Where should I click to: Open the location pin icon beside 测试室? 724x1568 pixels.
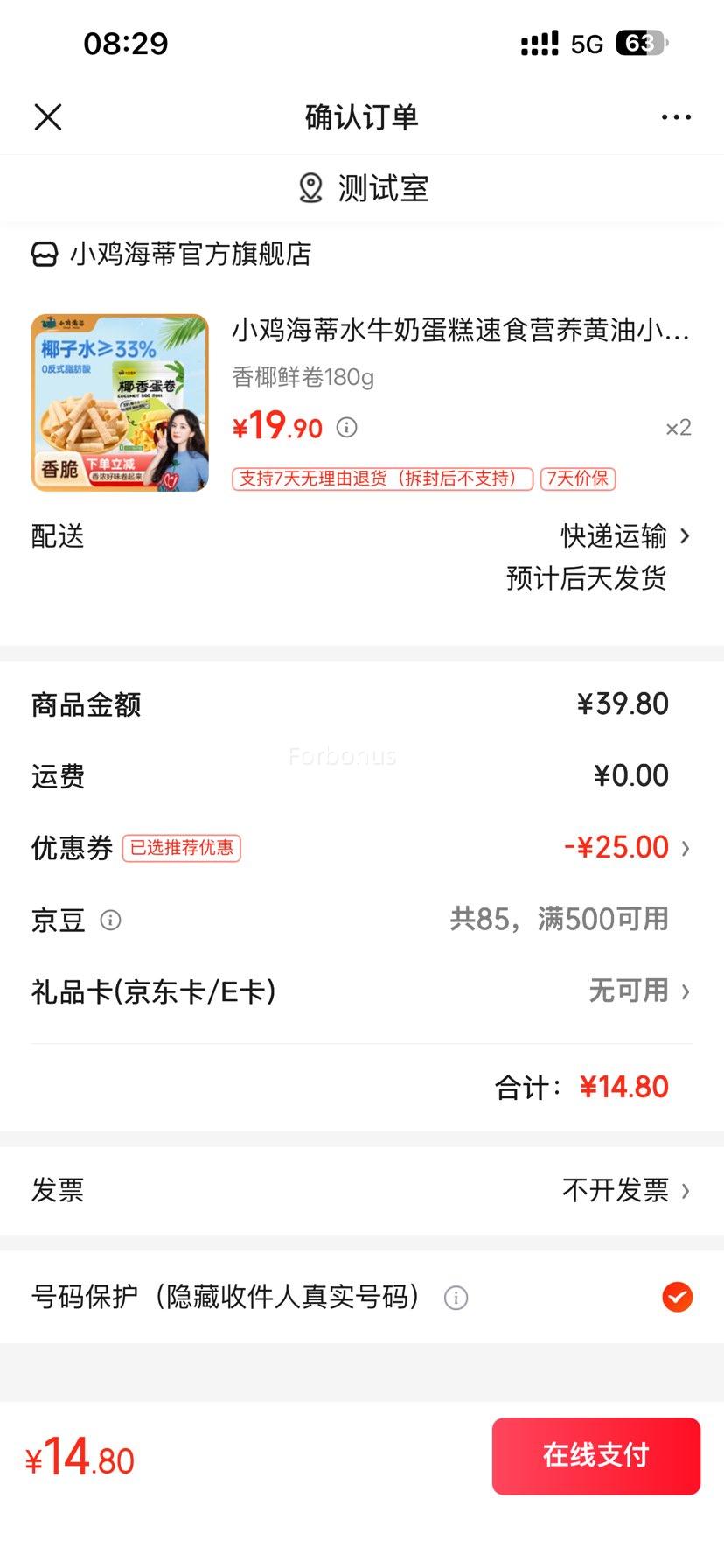coord(311,187)
